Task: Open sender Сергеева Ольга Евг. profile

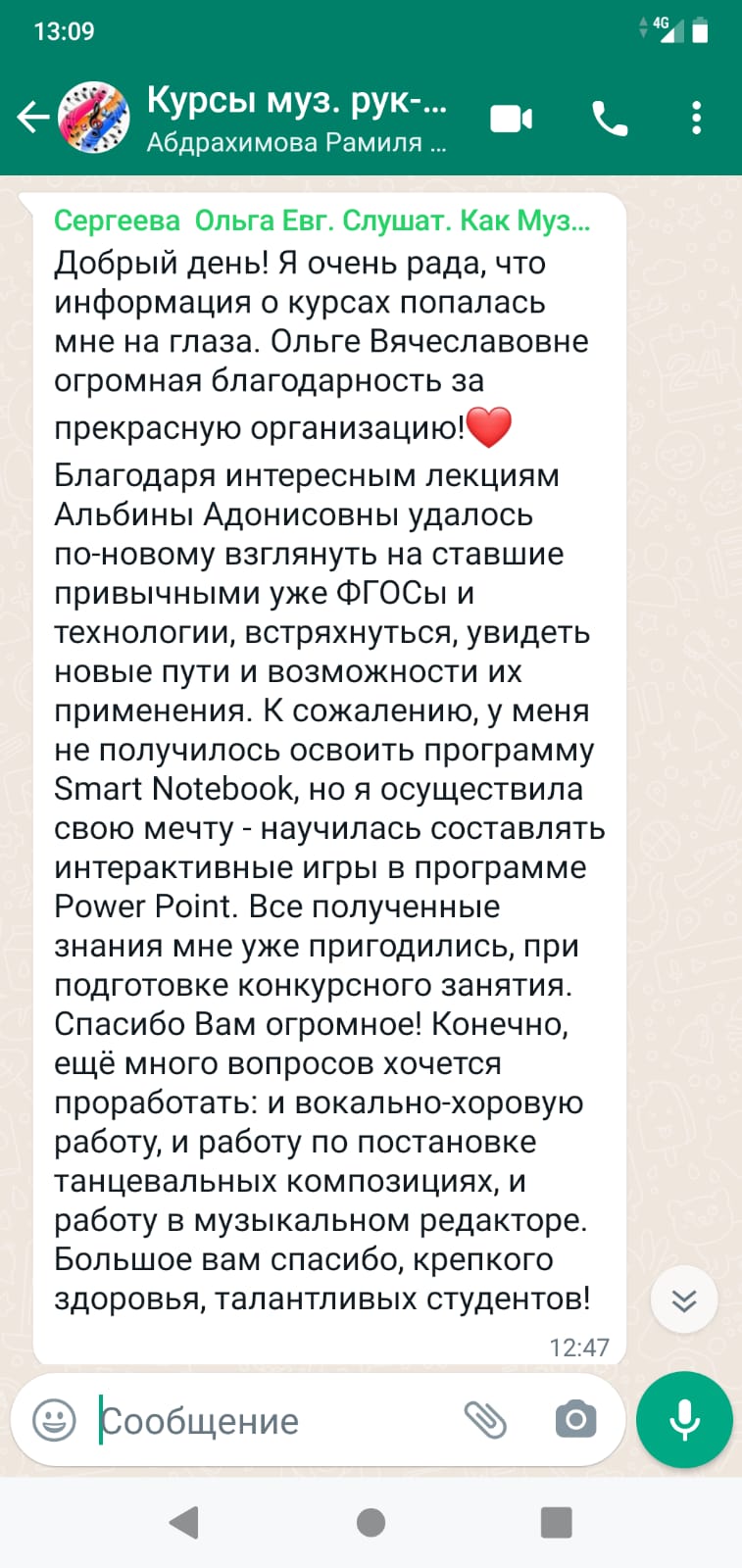Action: click(x=322, y=221)
